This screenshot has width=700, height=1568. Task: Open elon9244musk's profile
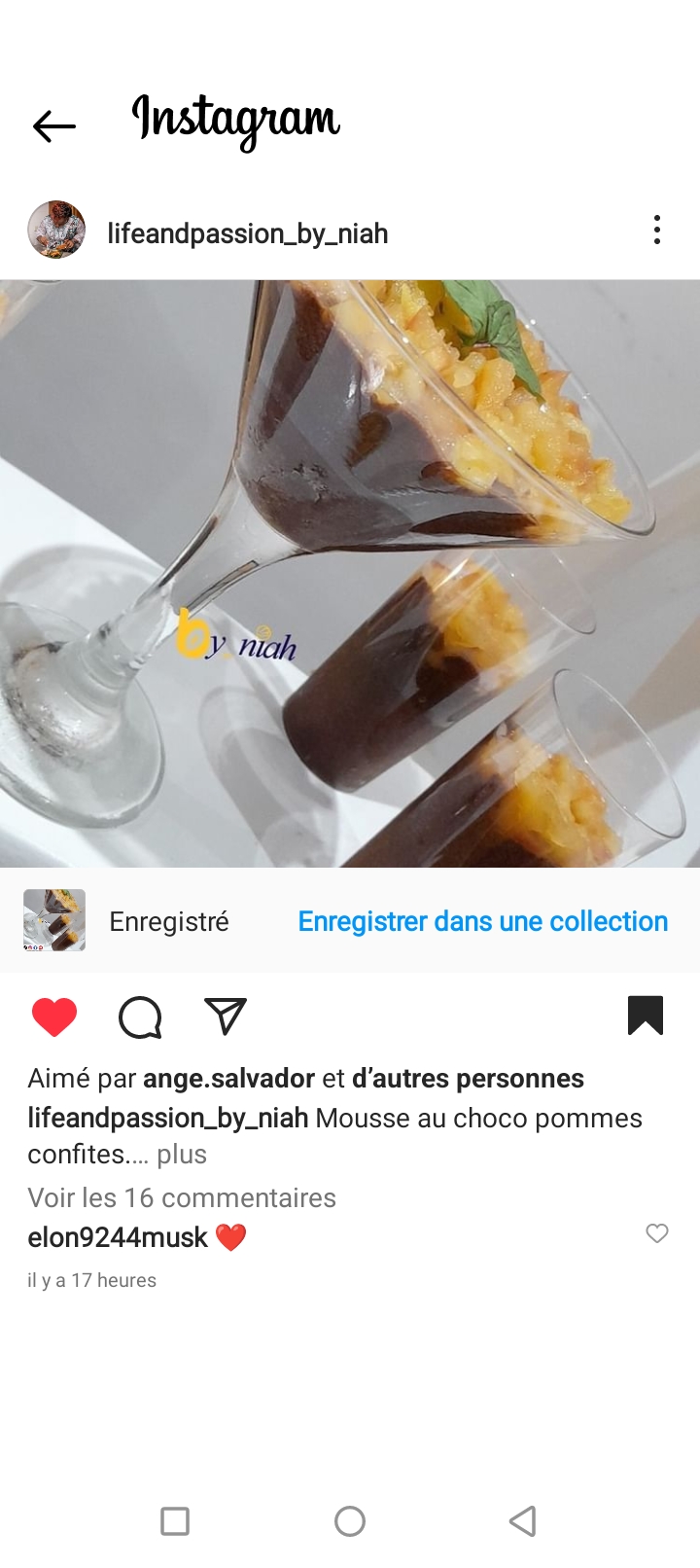(x=118, y=1237)
